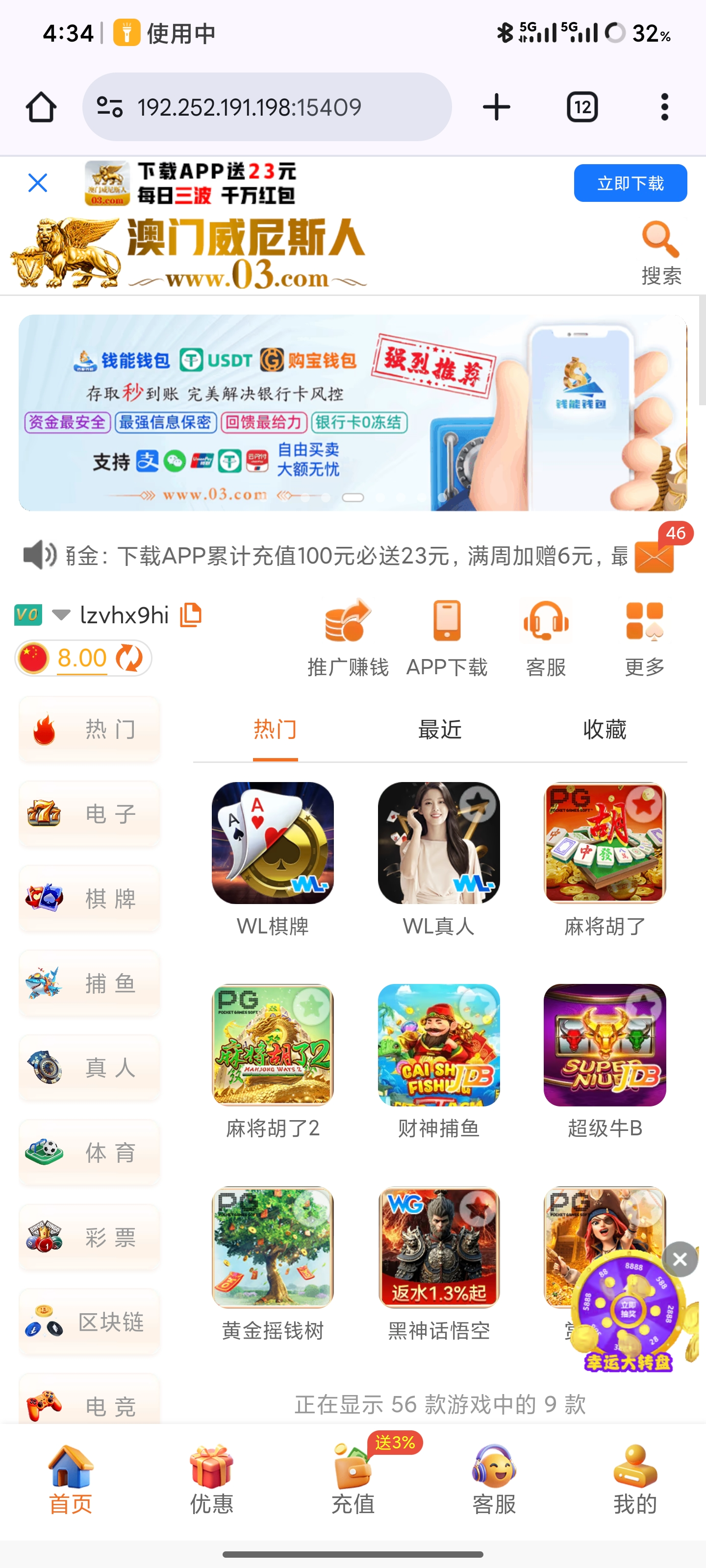
Task: Switch to the 最近 tab
Action: tap(439, 729)
